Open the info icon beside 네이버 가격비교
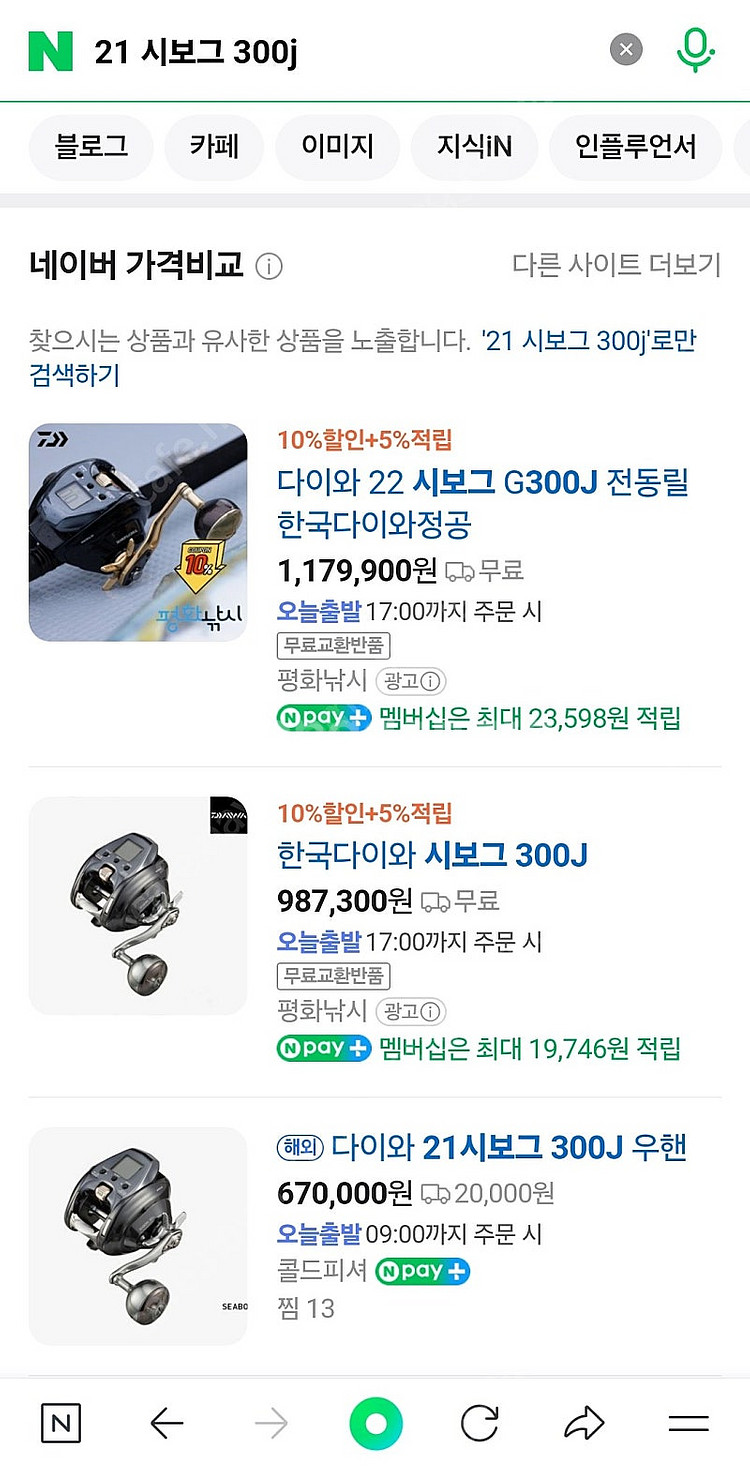This screenshot has height=1469, width=750. coord(269,267)
